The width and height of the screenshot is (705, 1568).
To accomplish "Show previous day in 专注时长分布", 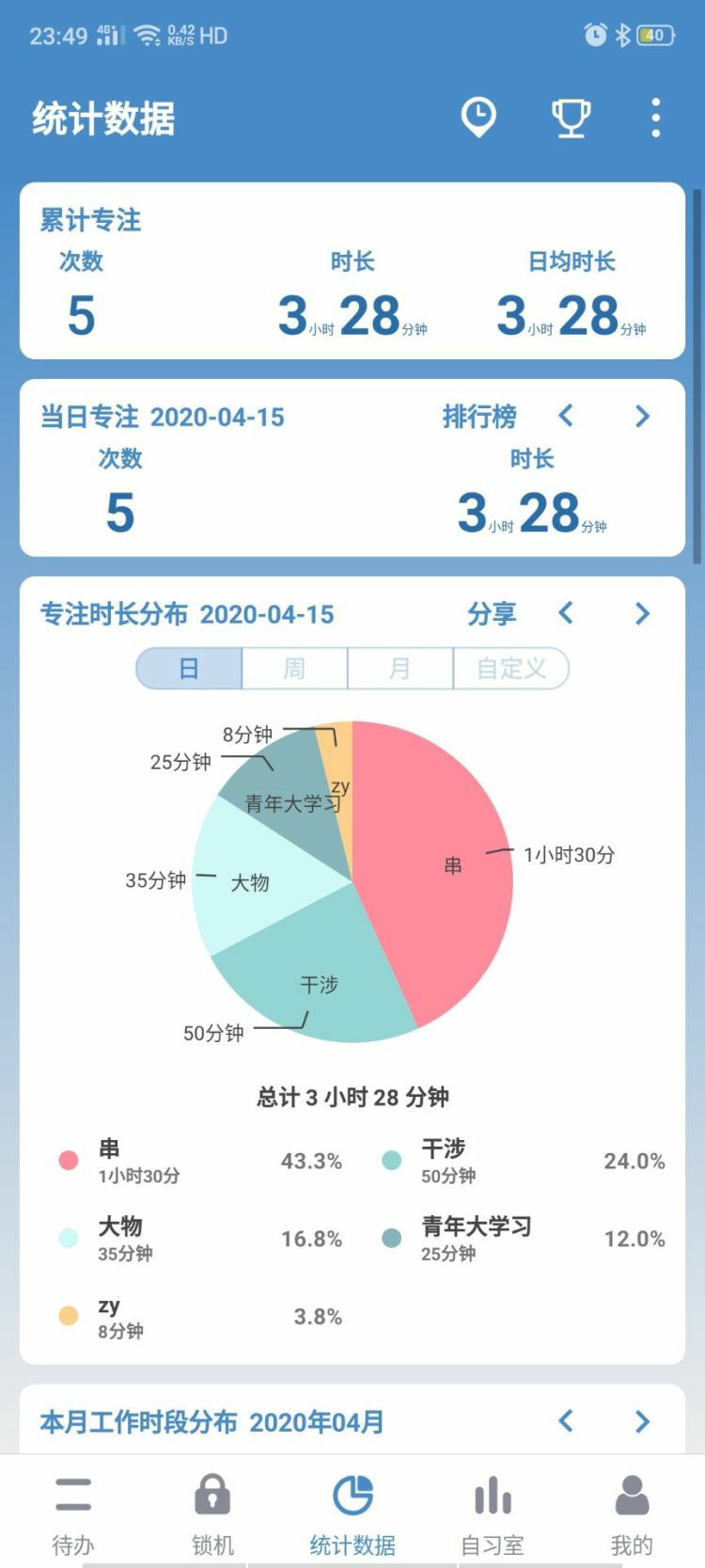I will [x=566, y=613].
